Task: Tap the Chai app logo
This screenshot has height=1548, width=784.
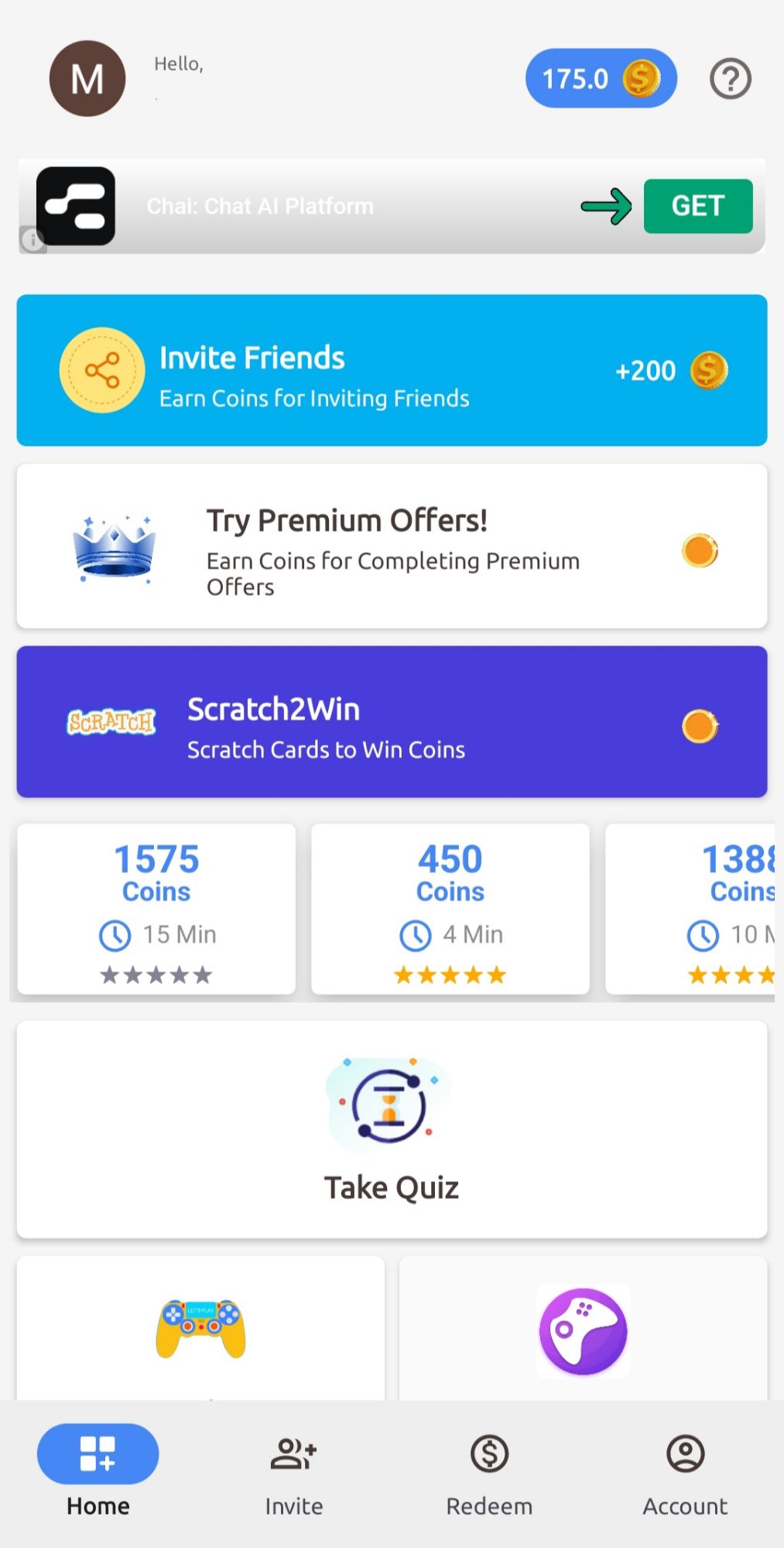Action: point(75,206)
